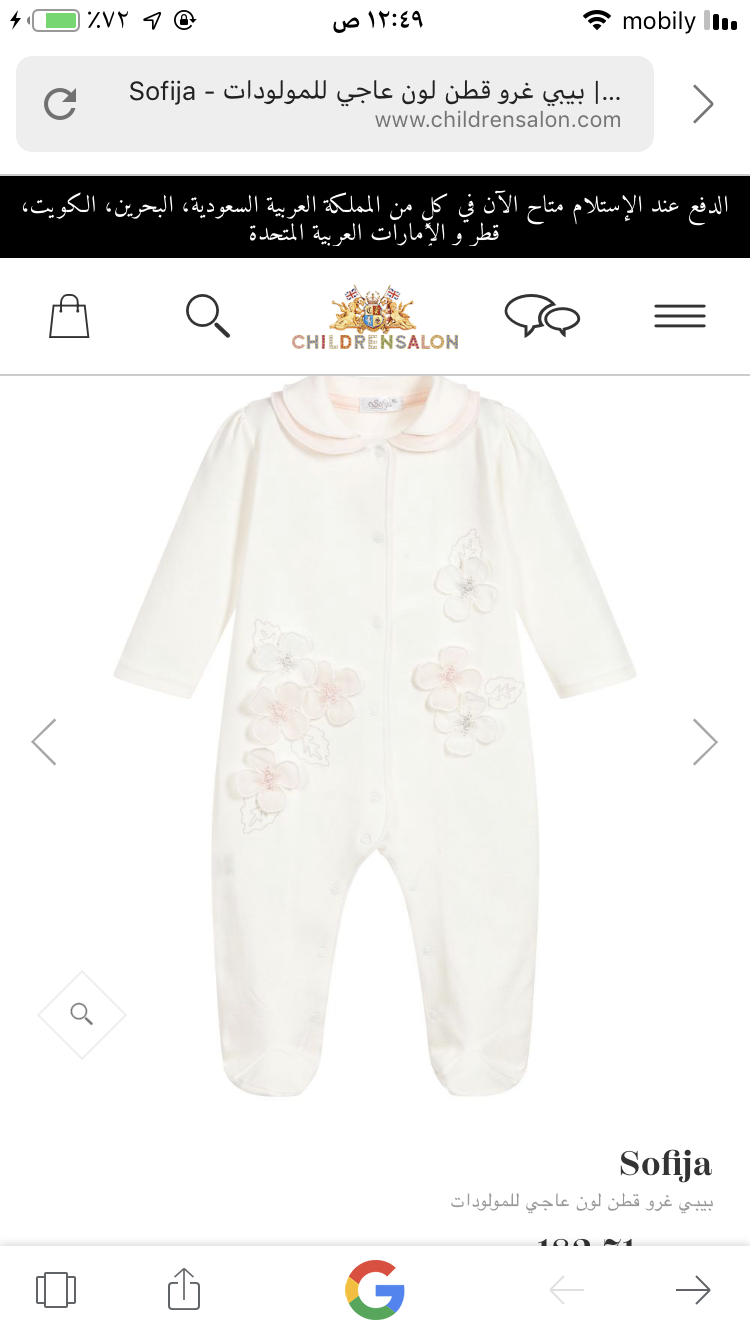
Task: Open the live chat bubbles
Action: click(542, 316)
